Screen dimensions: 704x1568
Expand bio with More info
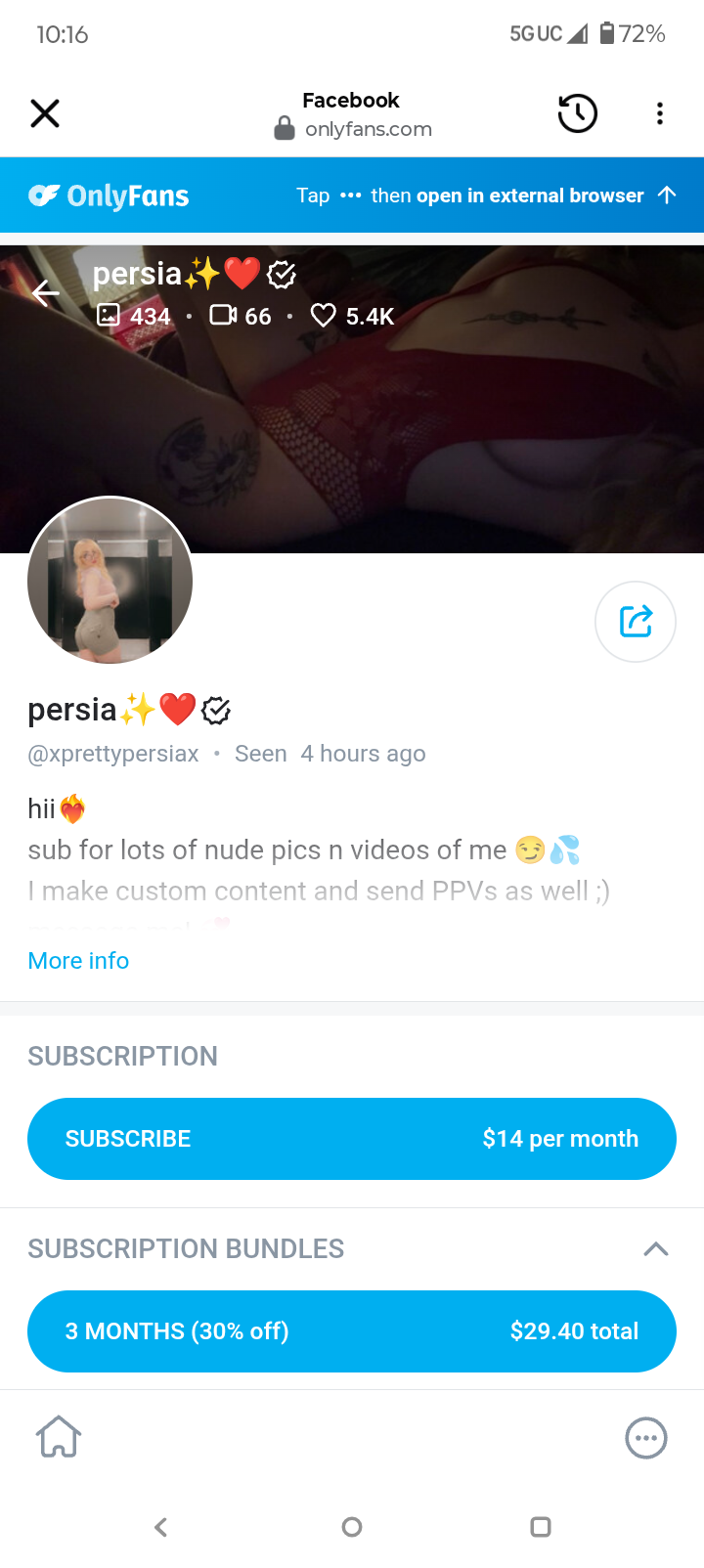[78, 961]
